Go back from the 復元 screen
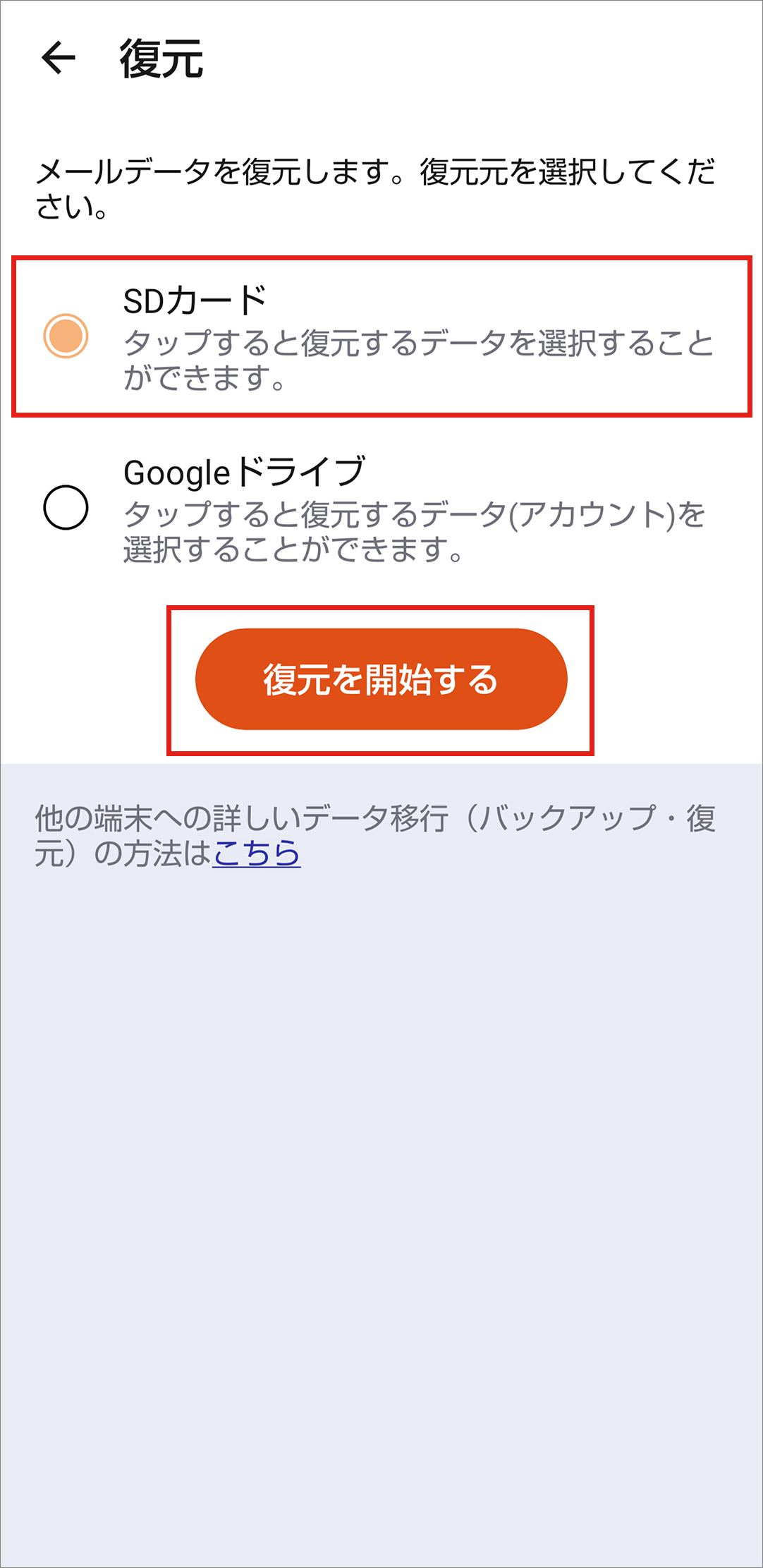The height and width of the screenshot is (1568, 763). 59,58
